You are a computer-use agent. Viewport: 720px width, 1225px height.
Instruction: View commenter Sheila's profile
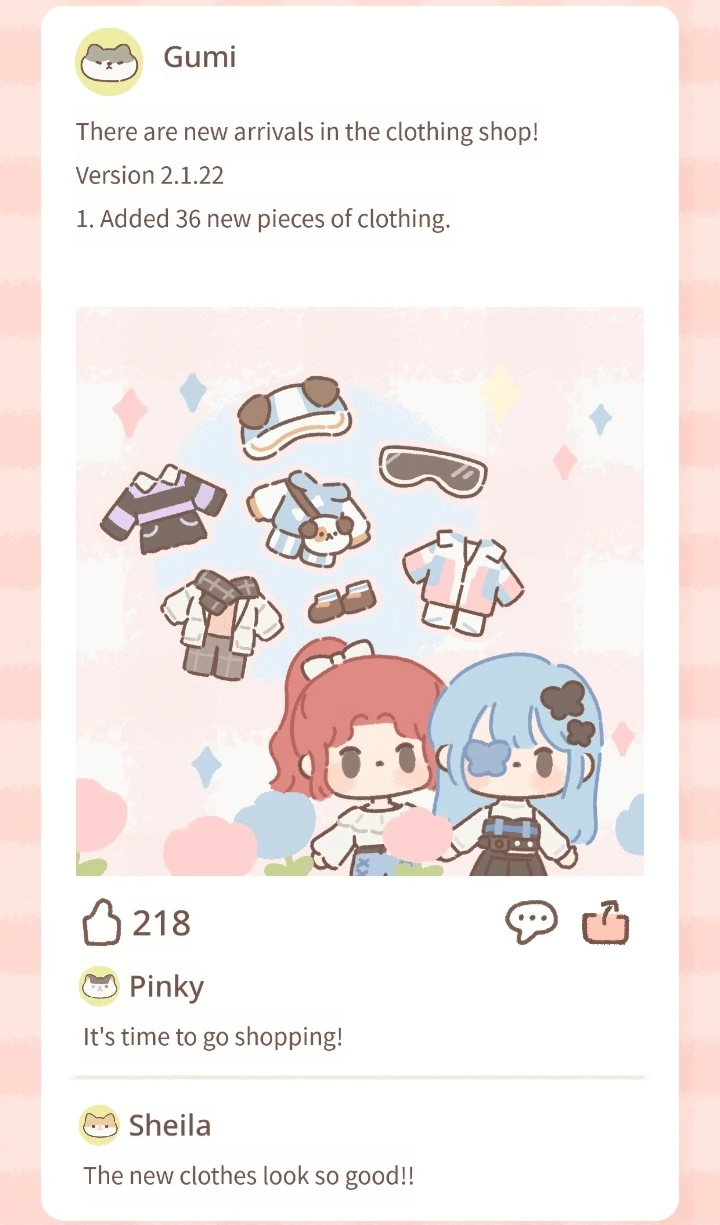(99, 1126)
